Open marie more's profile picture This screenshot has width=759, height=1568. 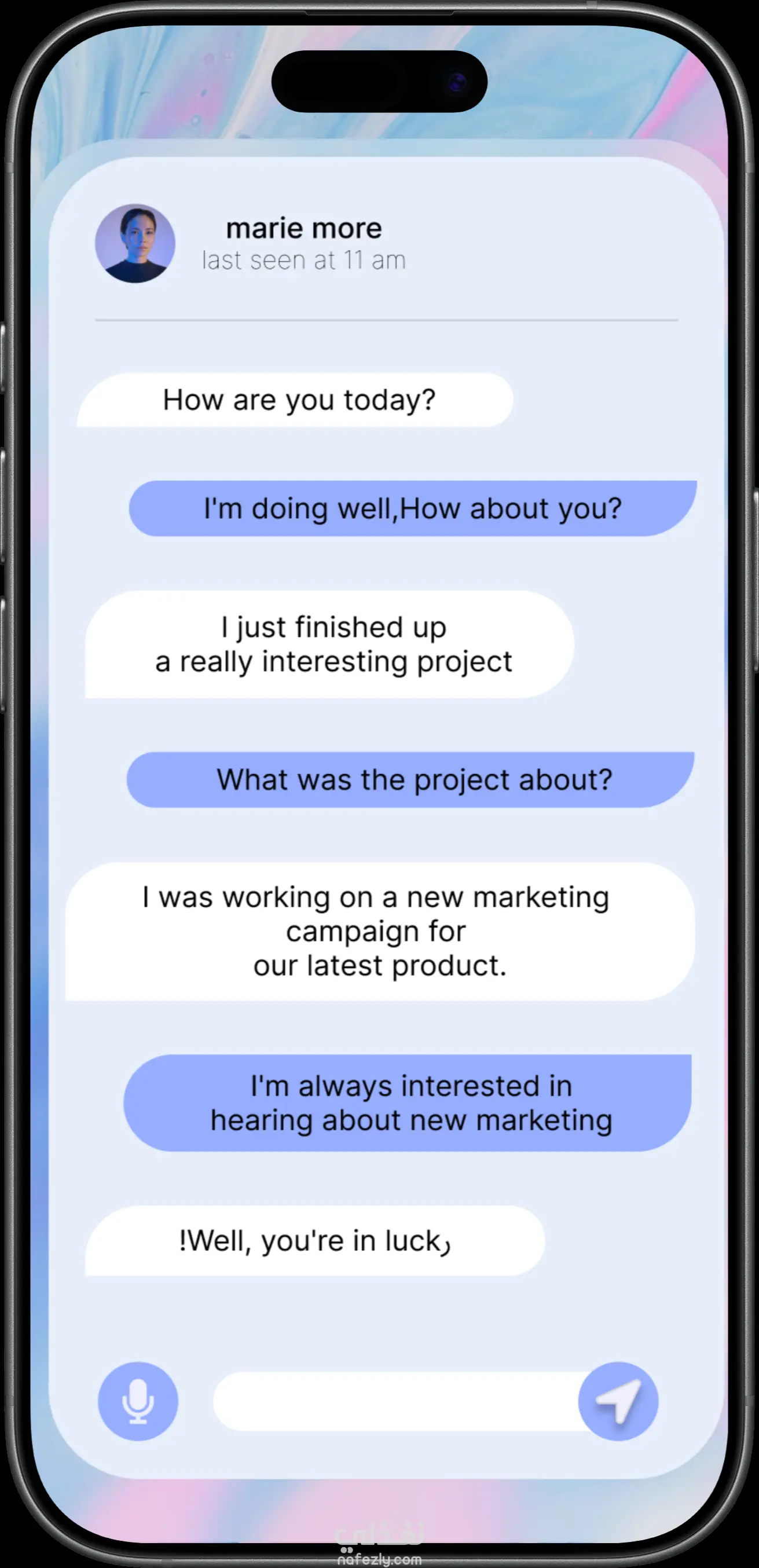135,243
